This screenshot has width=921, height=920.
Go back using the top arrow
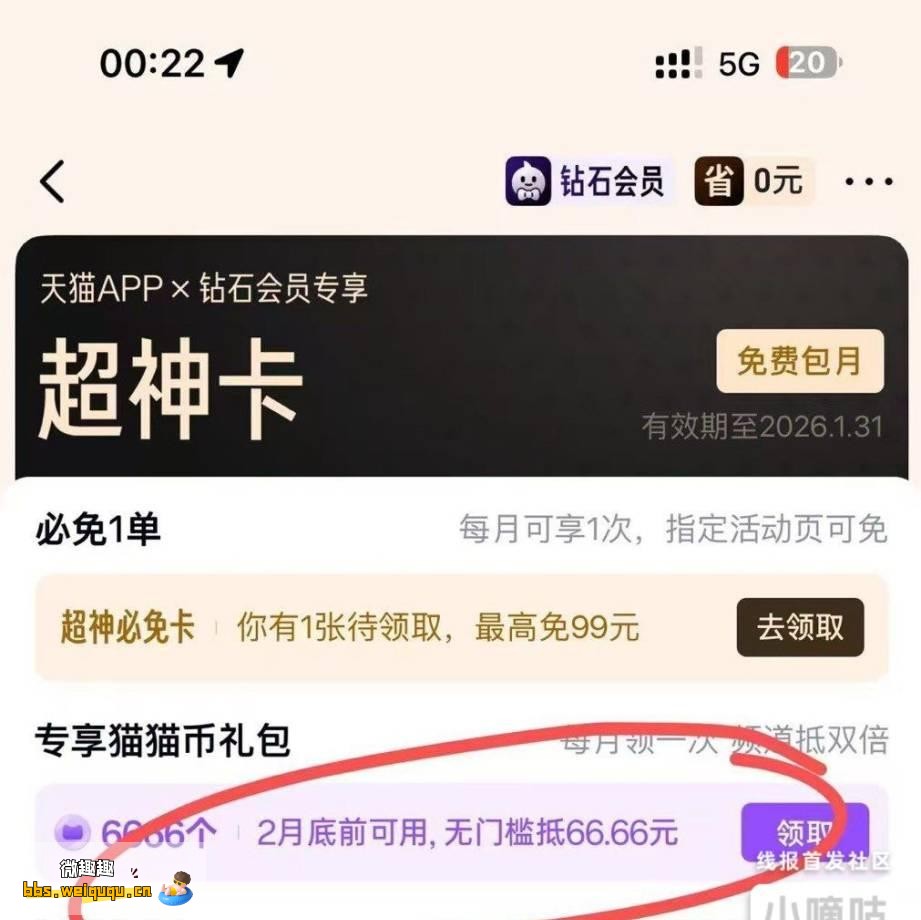(53, 182)
